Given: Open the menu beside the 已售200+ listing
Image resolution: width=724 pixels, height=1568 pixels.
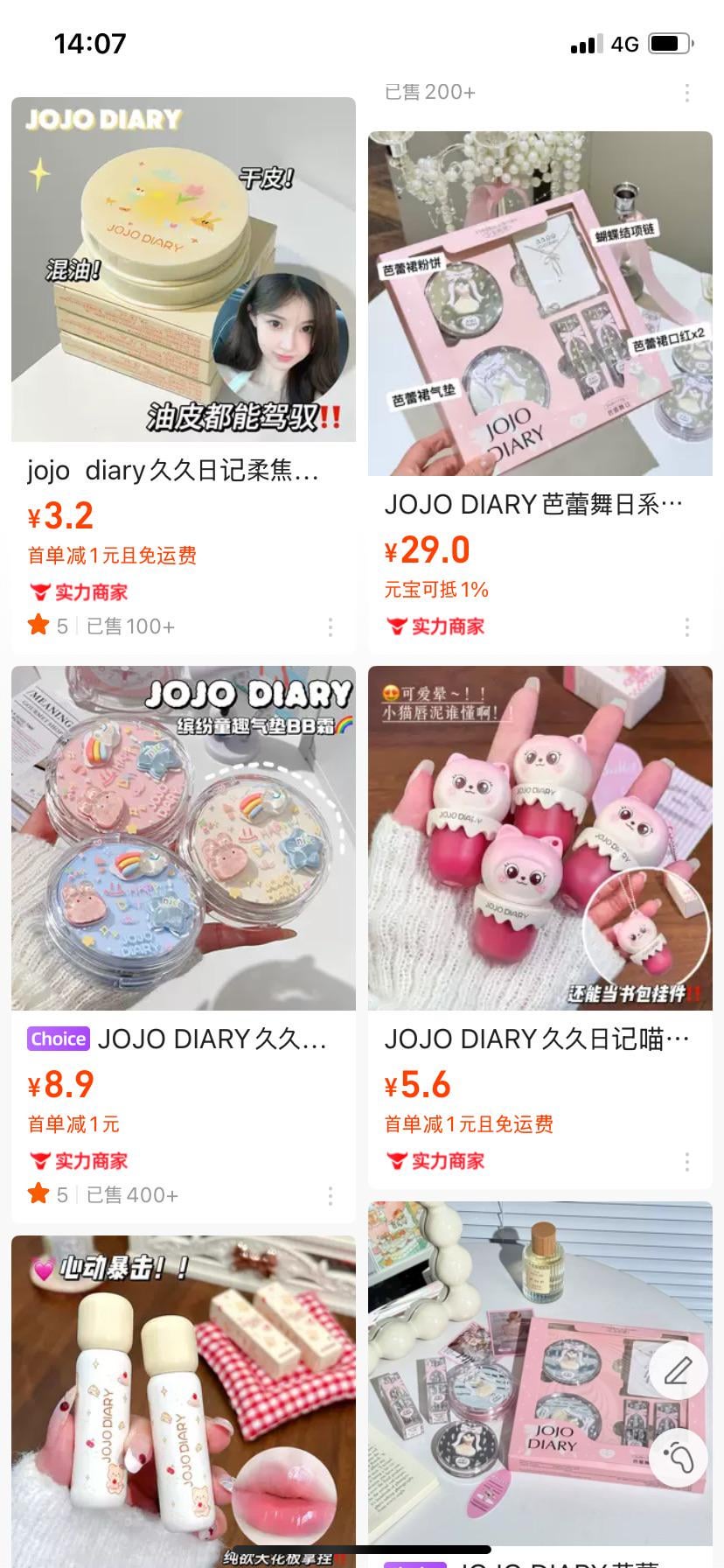Looking at the screenshot, I should coord(687,92).
